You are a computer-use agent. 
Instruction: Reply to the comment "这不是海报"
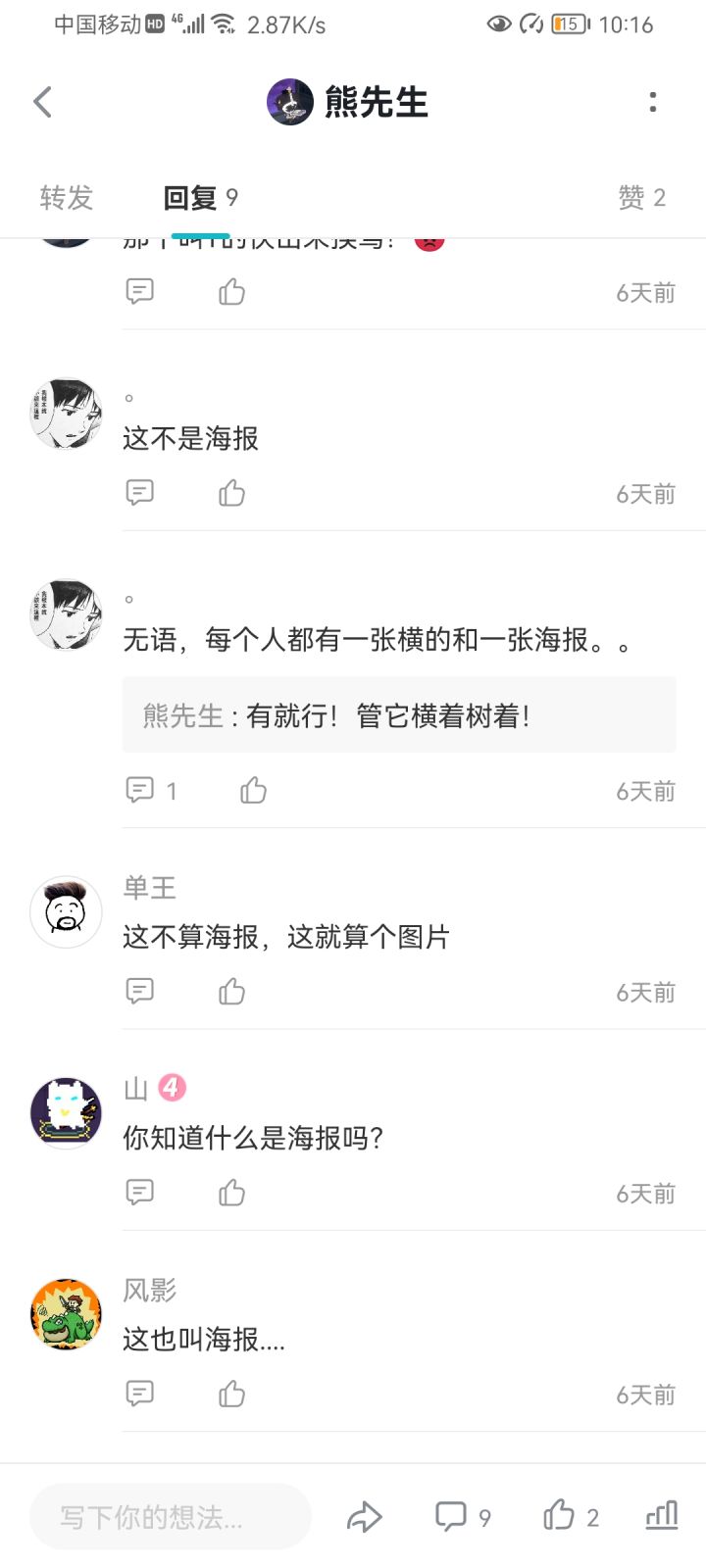140,493
